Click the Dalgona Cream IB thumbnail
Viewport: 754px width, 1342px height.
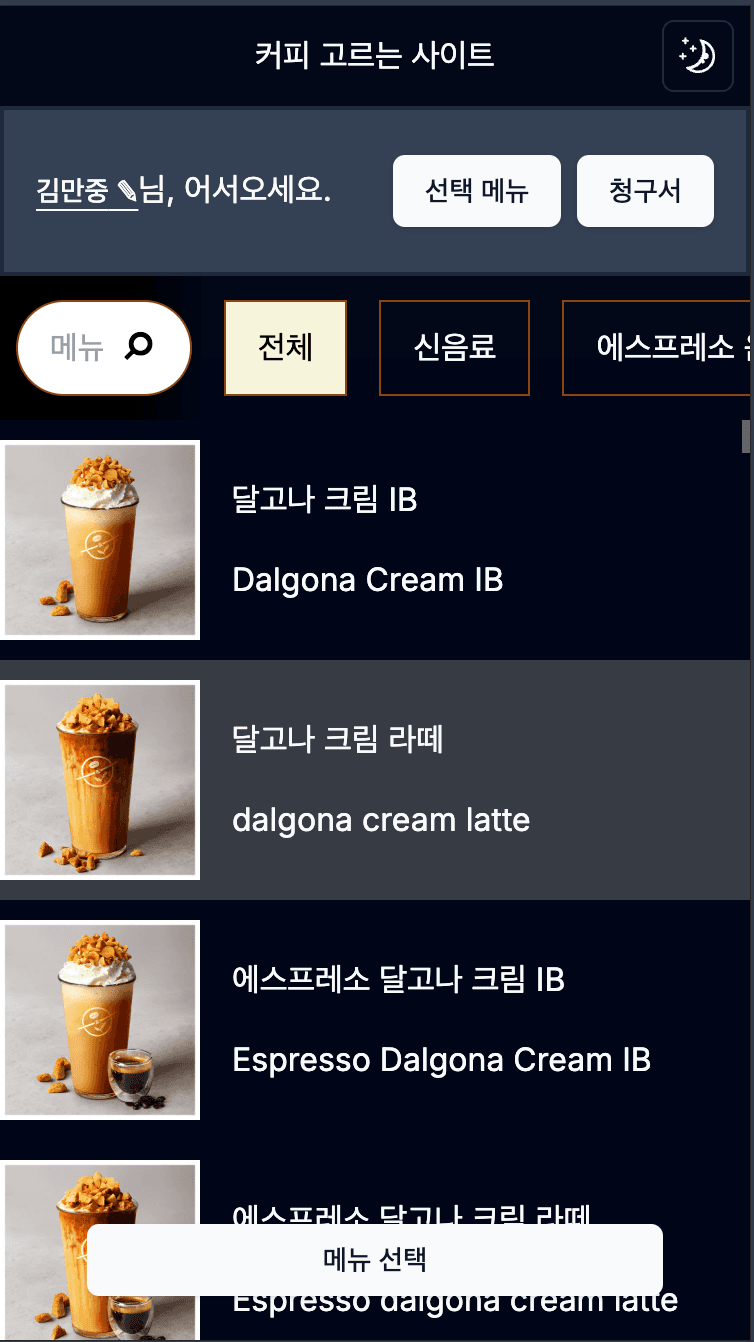pyautogui.click(x=100, y=539)
